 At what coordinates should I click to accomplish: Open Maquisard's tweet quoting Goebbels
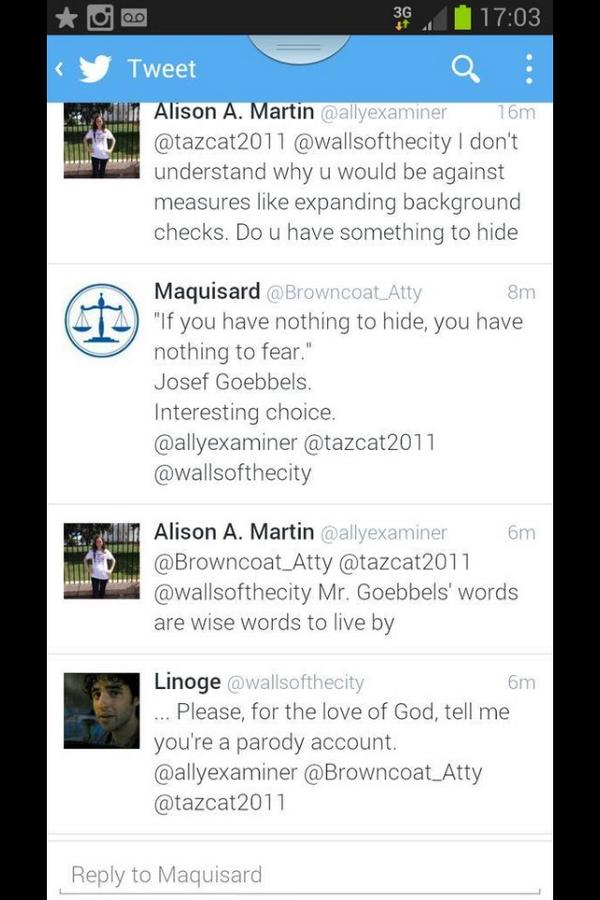click(340, 382)
